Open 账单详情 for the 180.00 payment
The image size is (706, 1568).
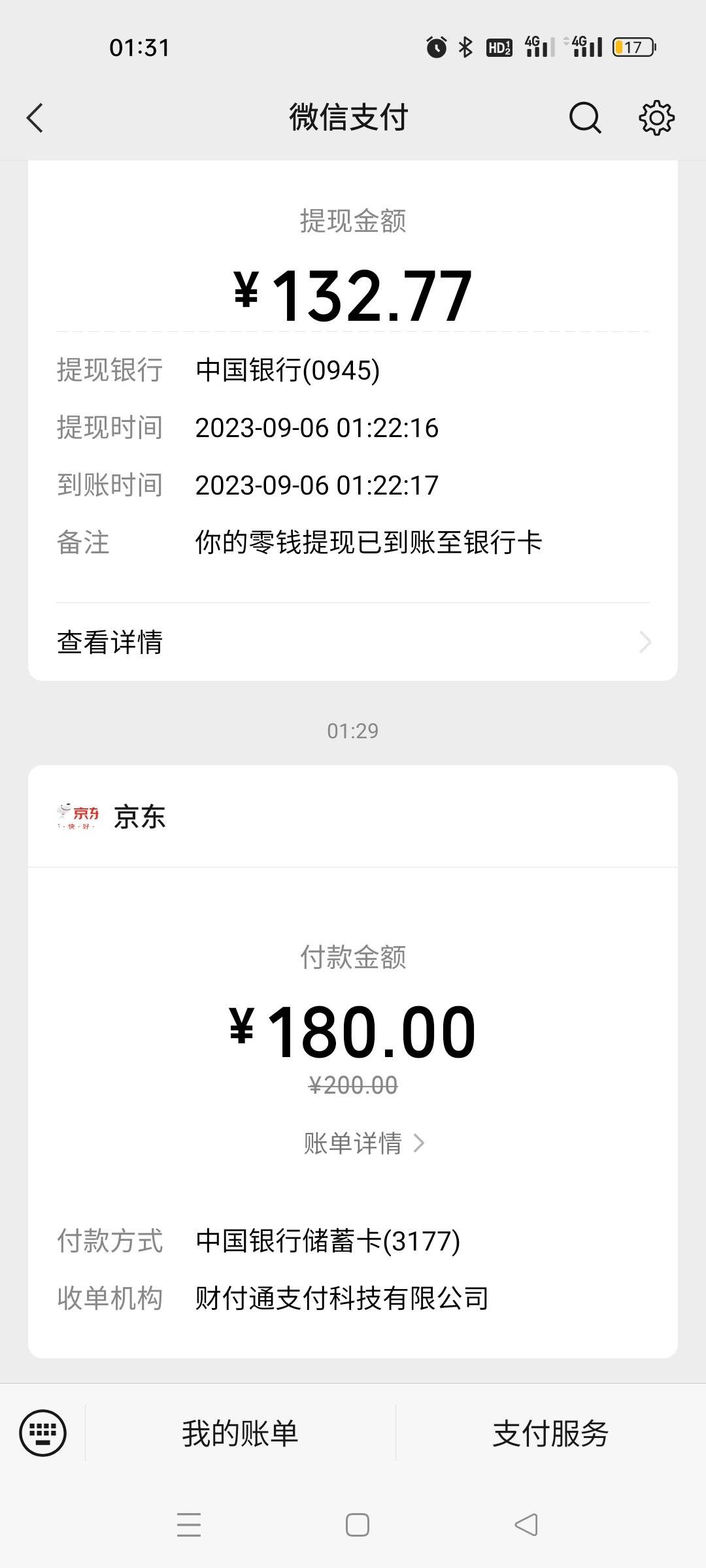coord(364,1143)
